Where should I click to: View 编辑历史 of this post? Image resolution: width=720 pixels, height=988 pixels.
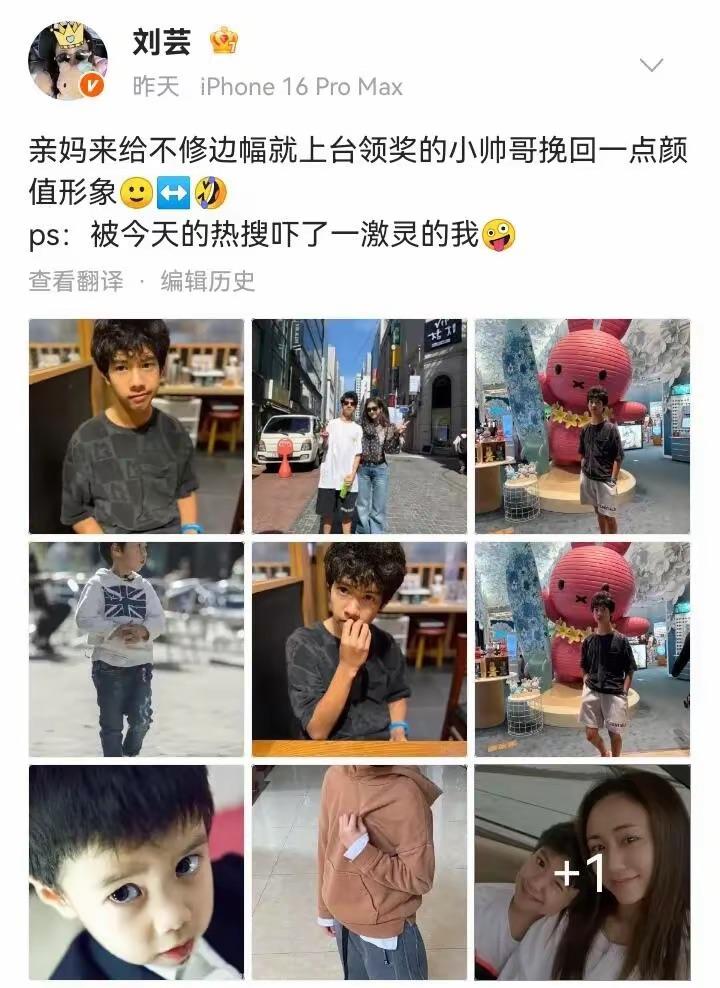208,281
